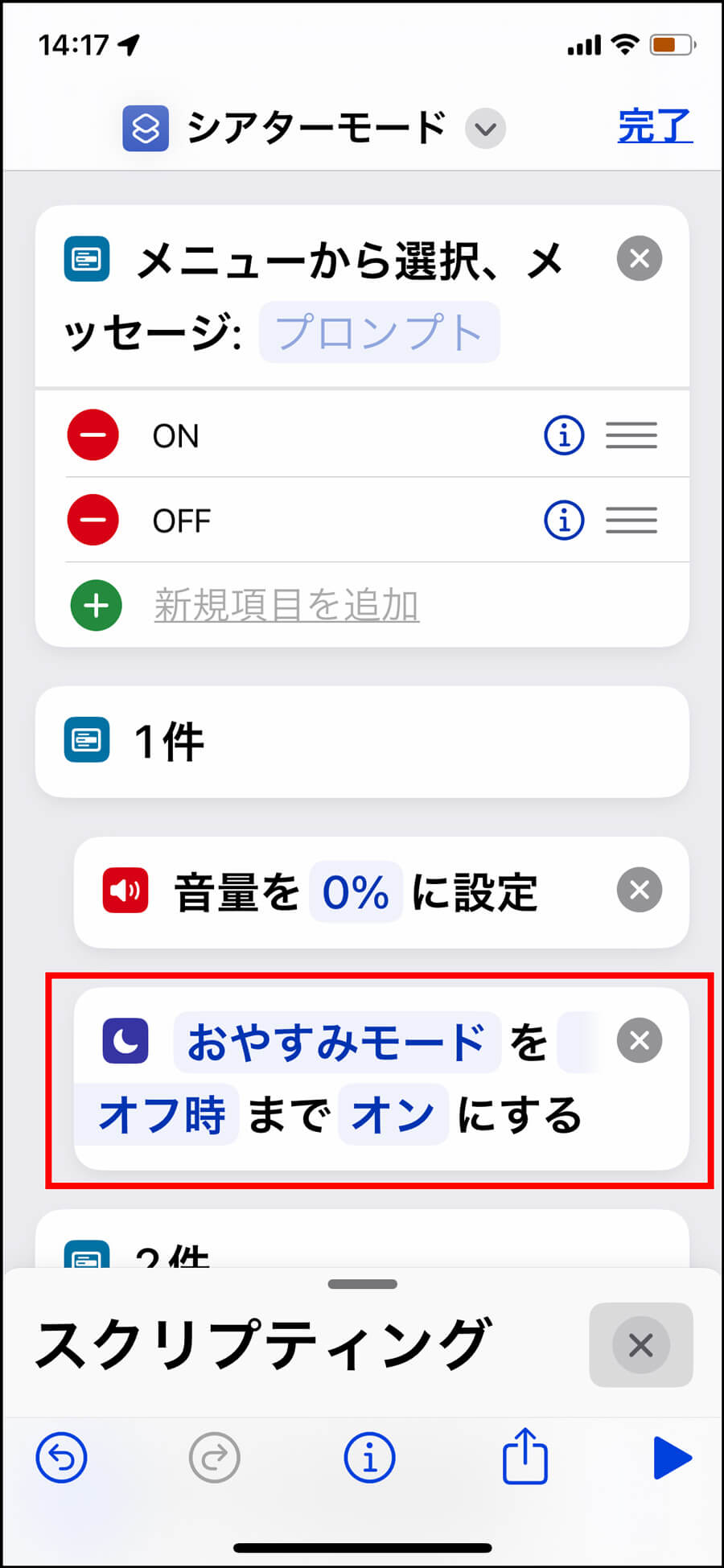This screenshot has width=724, height=1568.
Task: Undo the last edit
Action: pyautogui.click(x=61, y=1457)
